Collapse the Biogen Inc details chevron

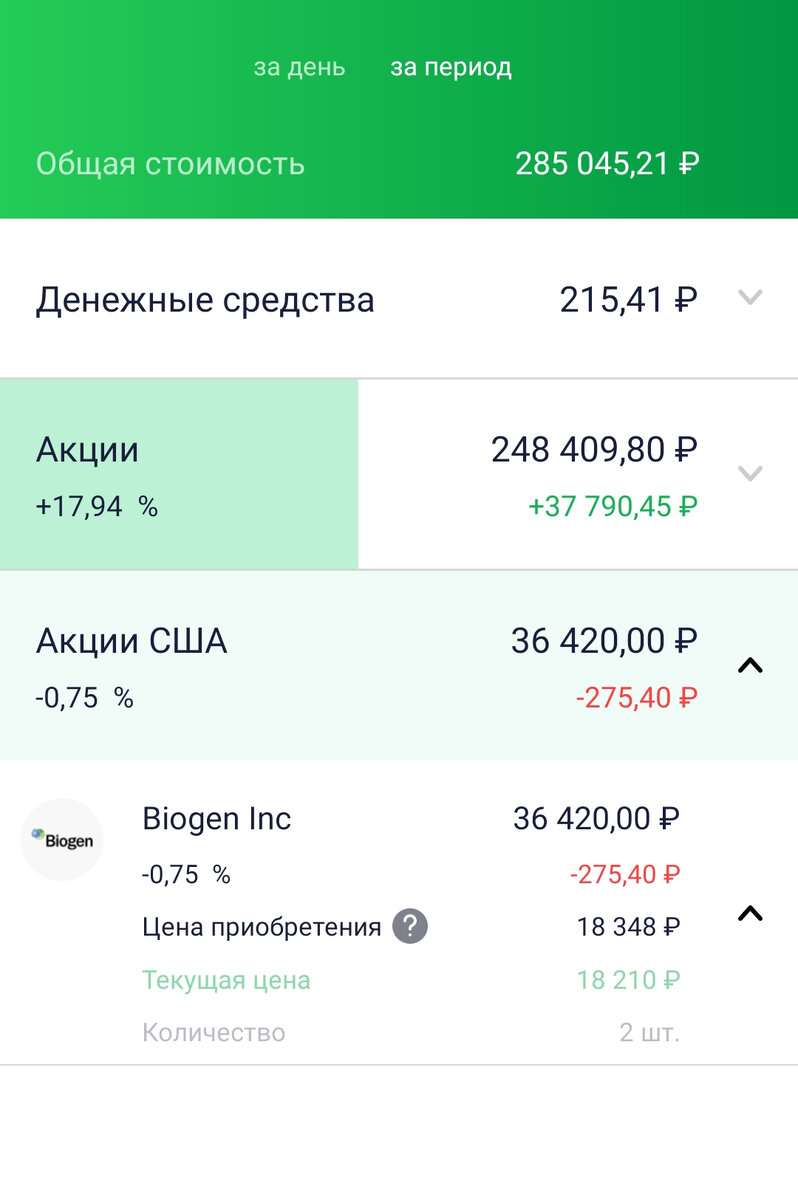point(750,913)
